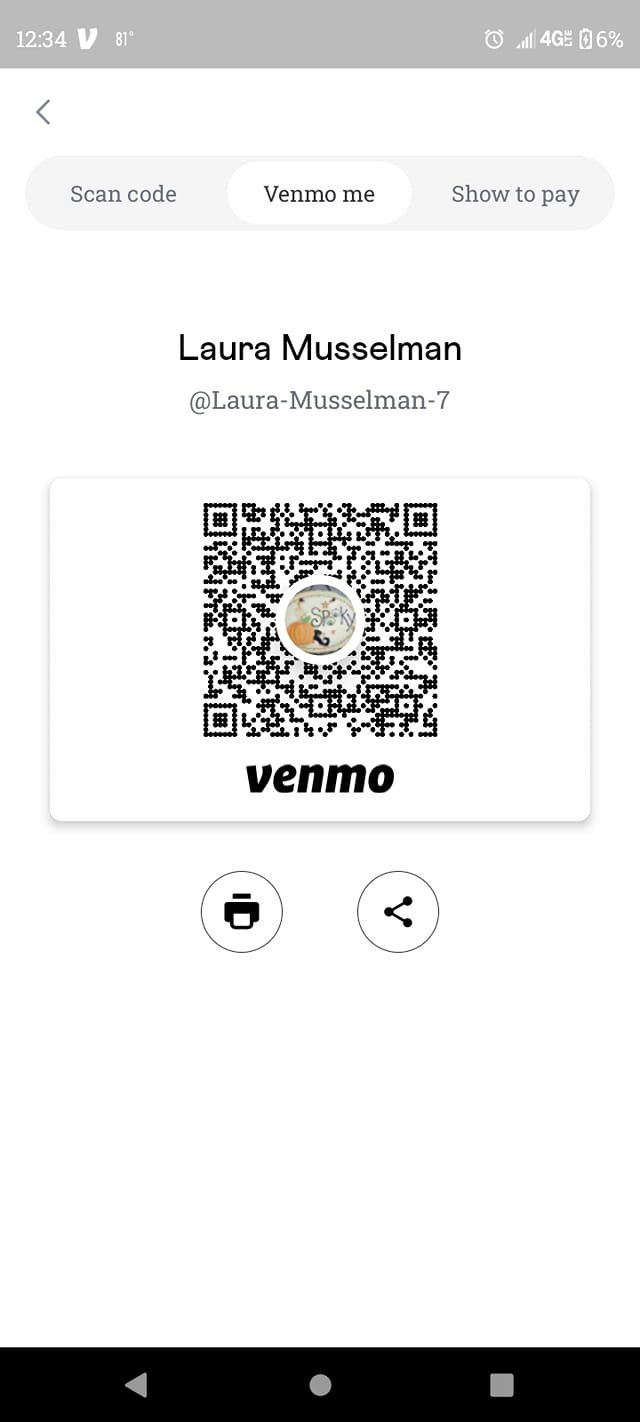The height and width of the screenshot is (1422, 640).
Task: Go to the home screen
Action: 320,1384
